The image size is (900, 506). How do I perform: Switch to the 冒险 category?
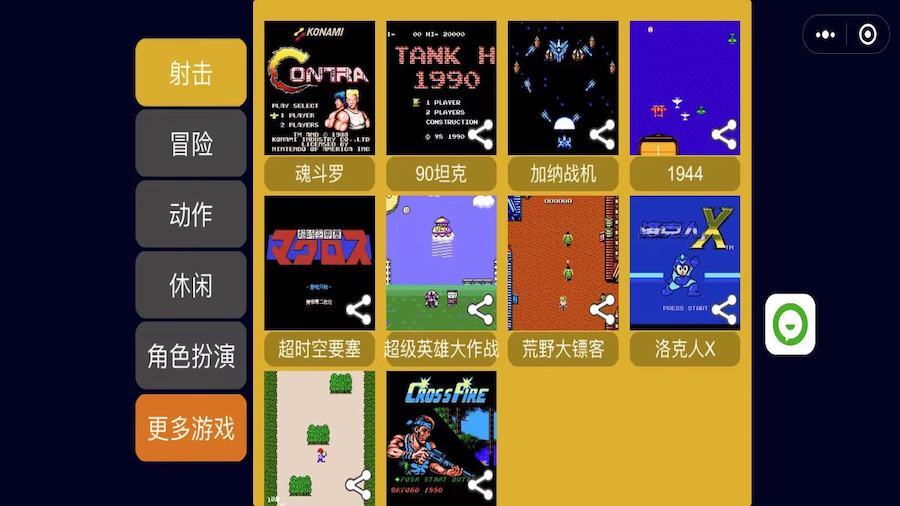(x=190, y=143)
